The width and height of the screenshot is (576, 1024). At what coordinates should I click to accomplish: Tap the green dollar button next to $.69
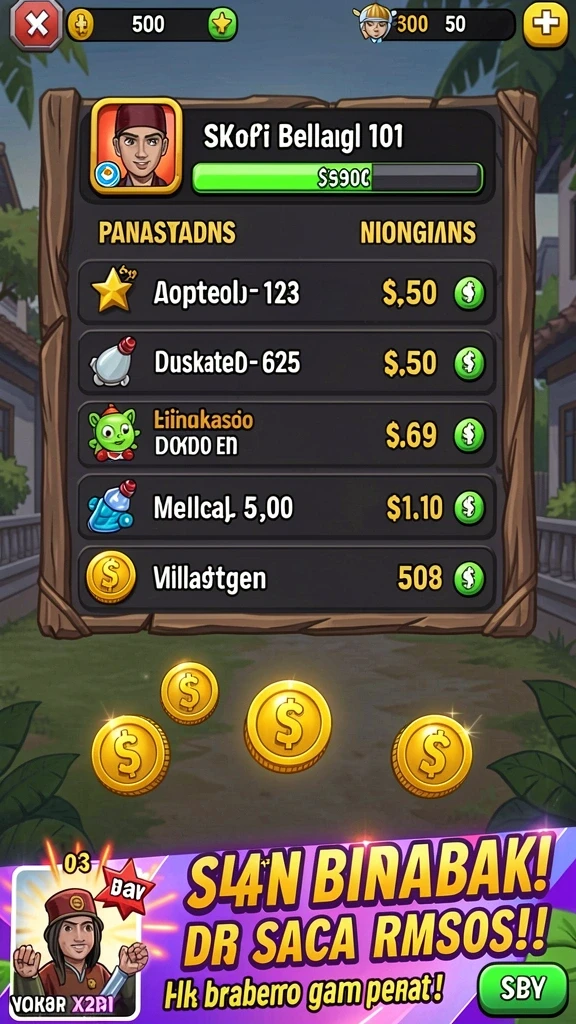click(469, 435)
